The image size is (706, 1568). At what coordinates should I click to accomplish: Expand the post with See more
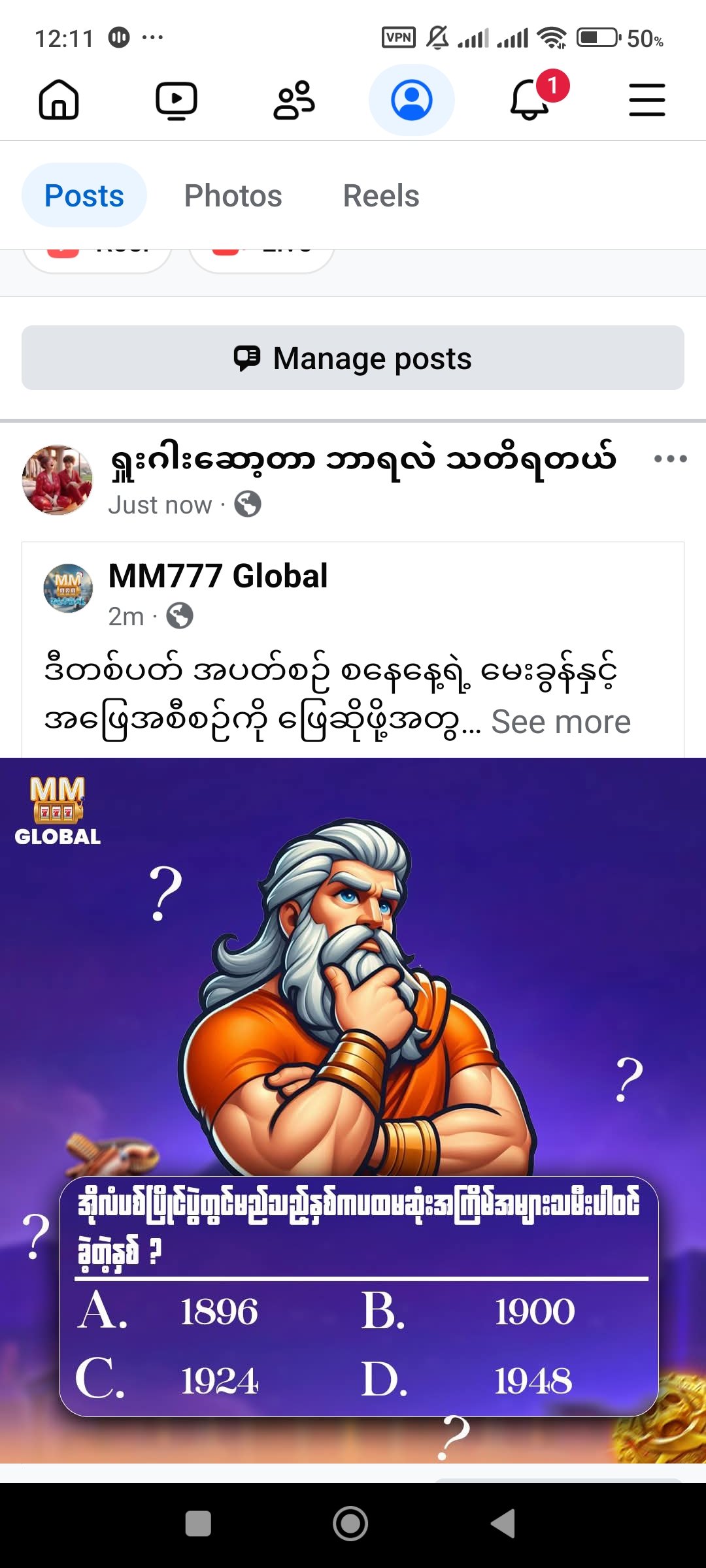coord(561,722)
